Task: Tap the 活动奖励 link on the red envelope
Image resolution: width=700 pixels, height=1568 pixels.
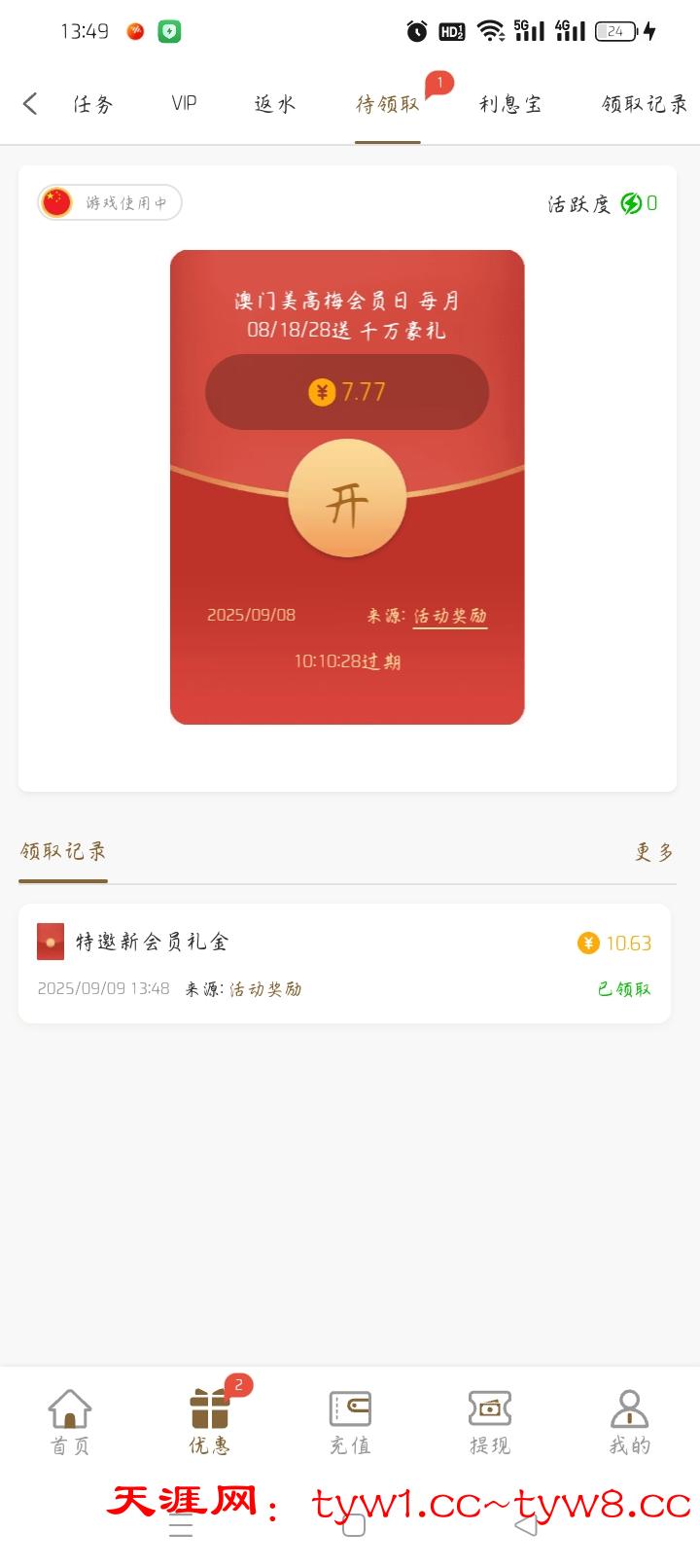Action: (450, 616)
